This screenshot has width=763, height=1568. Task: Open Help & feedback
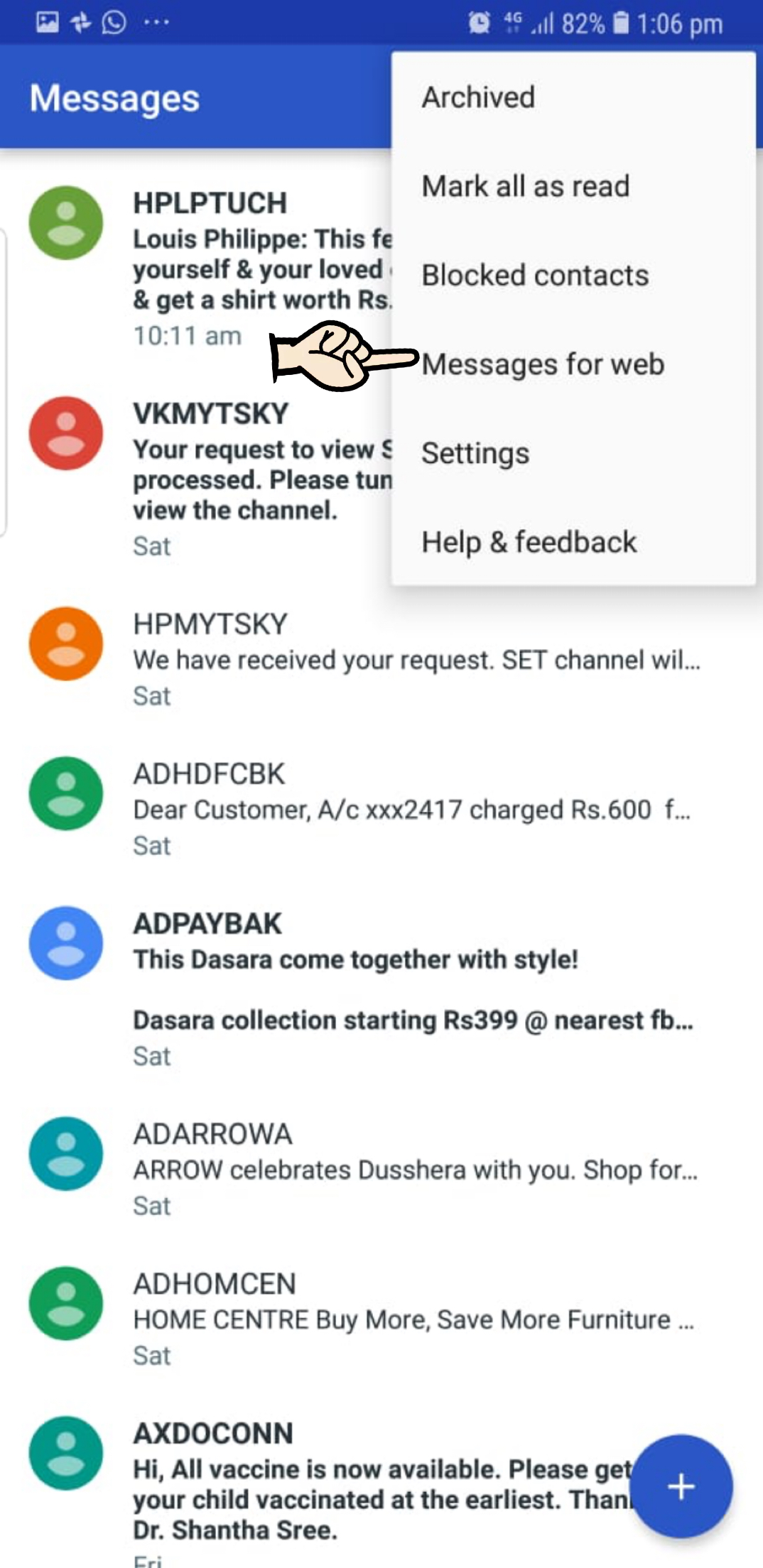coord(529,543)
